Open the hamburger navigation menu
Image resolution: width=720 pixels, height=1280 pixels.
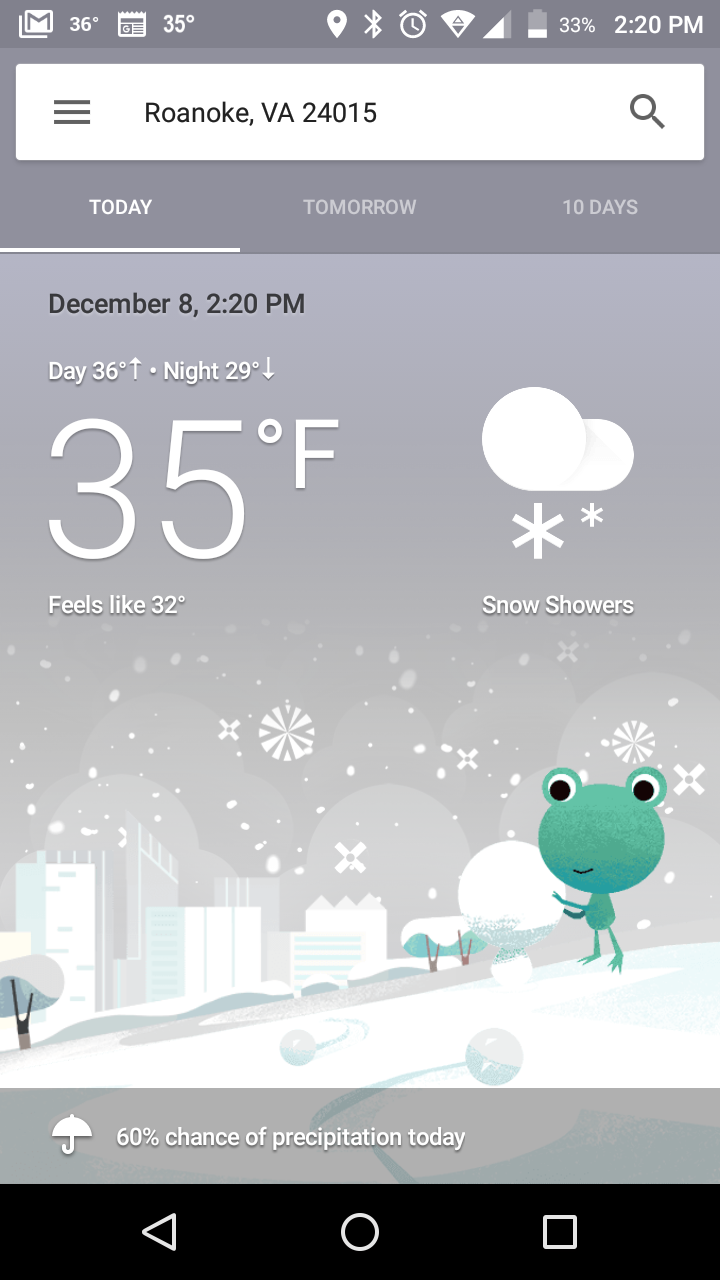click(x=72, y=112)
